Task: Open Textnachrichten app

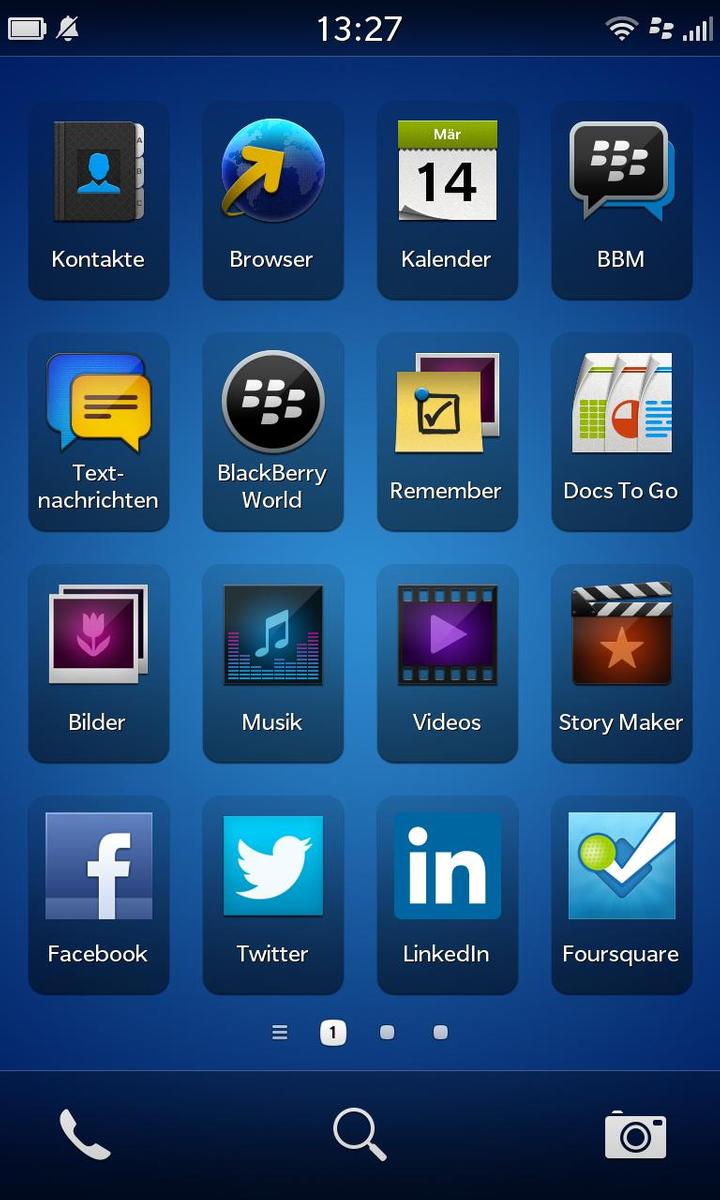Action: pyautogui.click(x=98, y=431)
